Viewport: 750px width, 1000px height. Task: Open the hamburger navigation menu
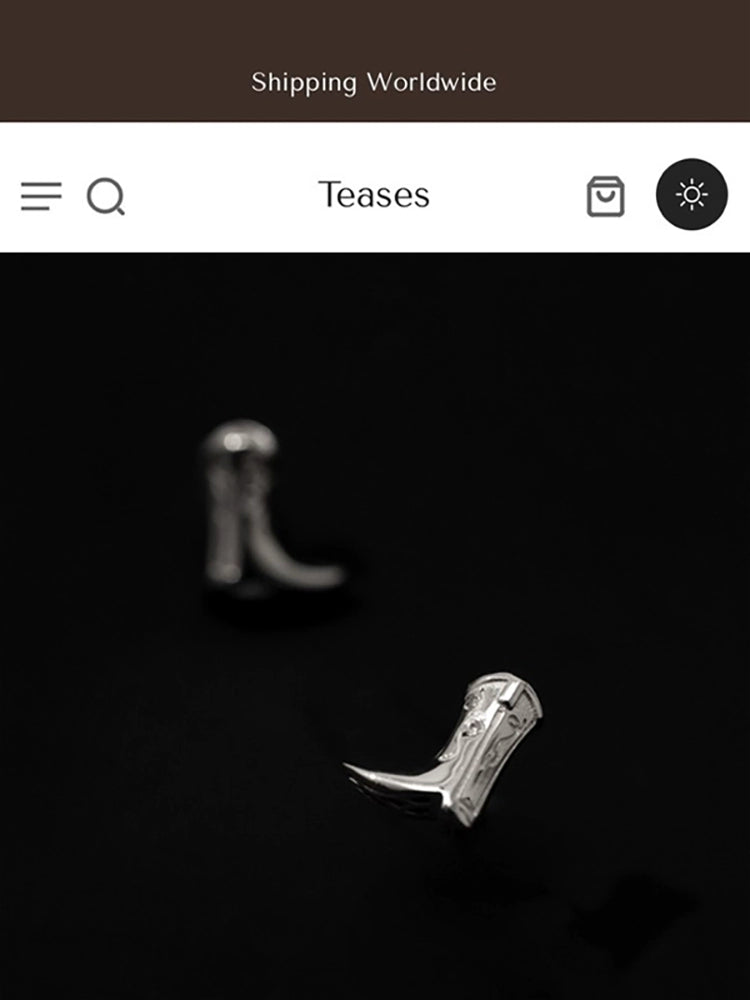[41, 196]
